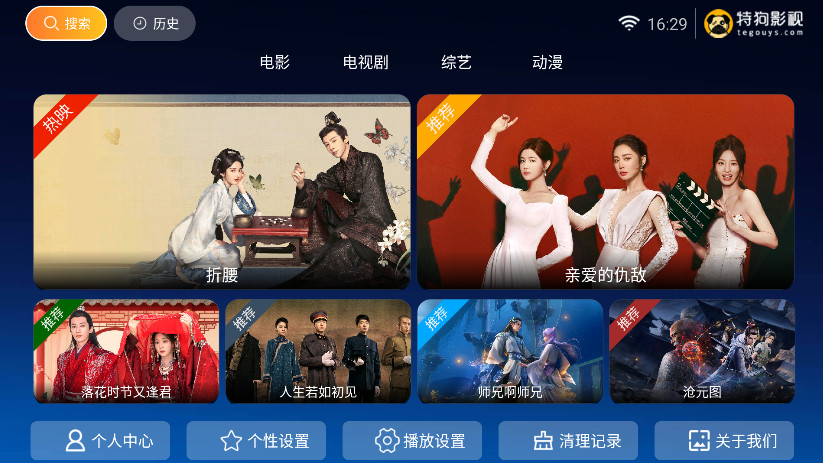Open the 关于我们 about page

click(724, 440)
